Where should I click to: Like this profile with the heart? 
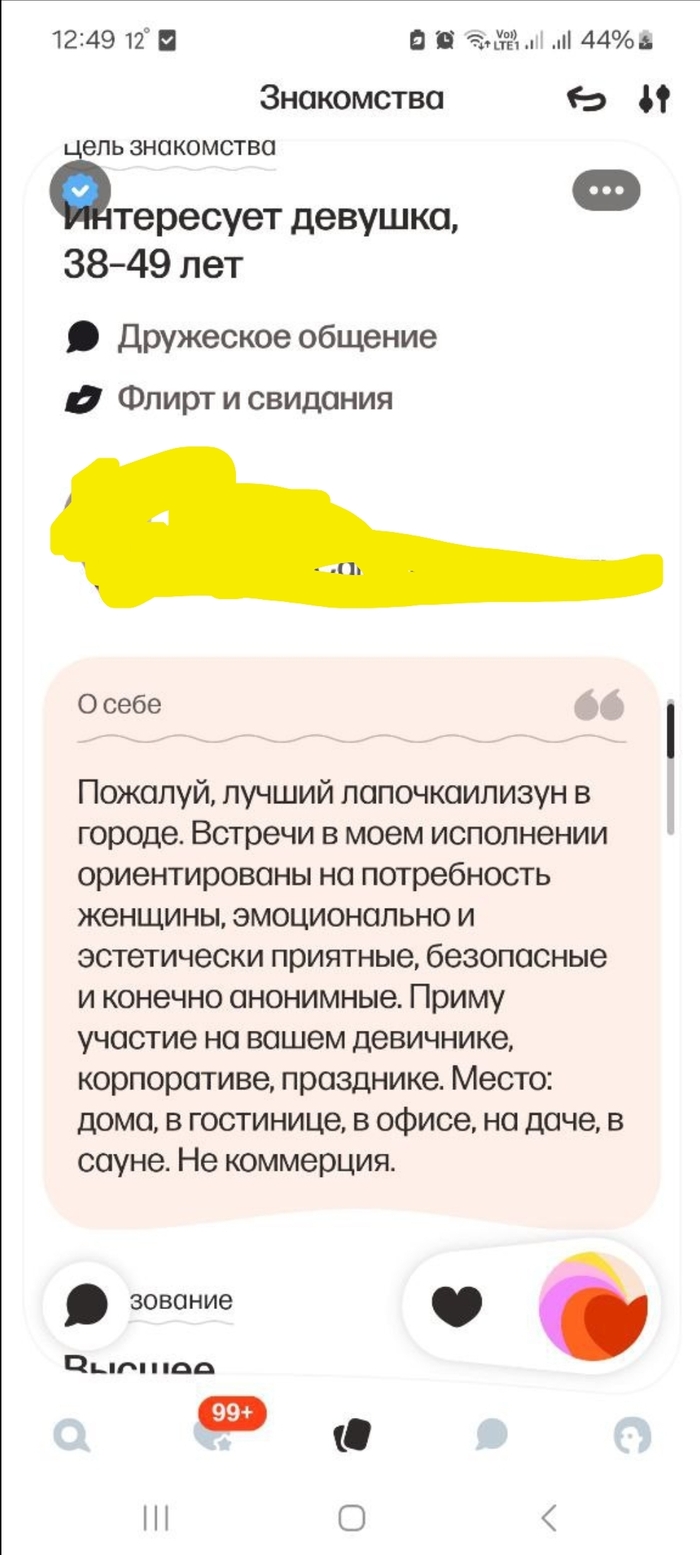pyautogui.click(x=456, y=1305)
